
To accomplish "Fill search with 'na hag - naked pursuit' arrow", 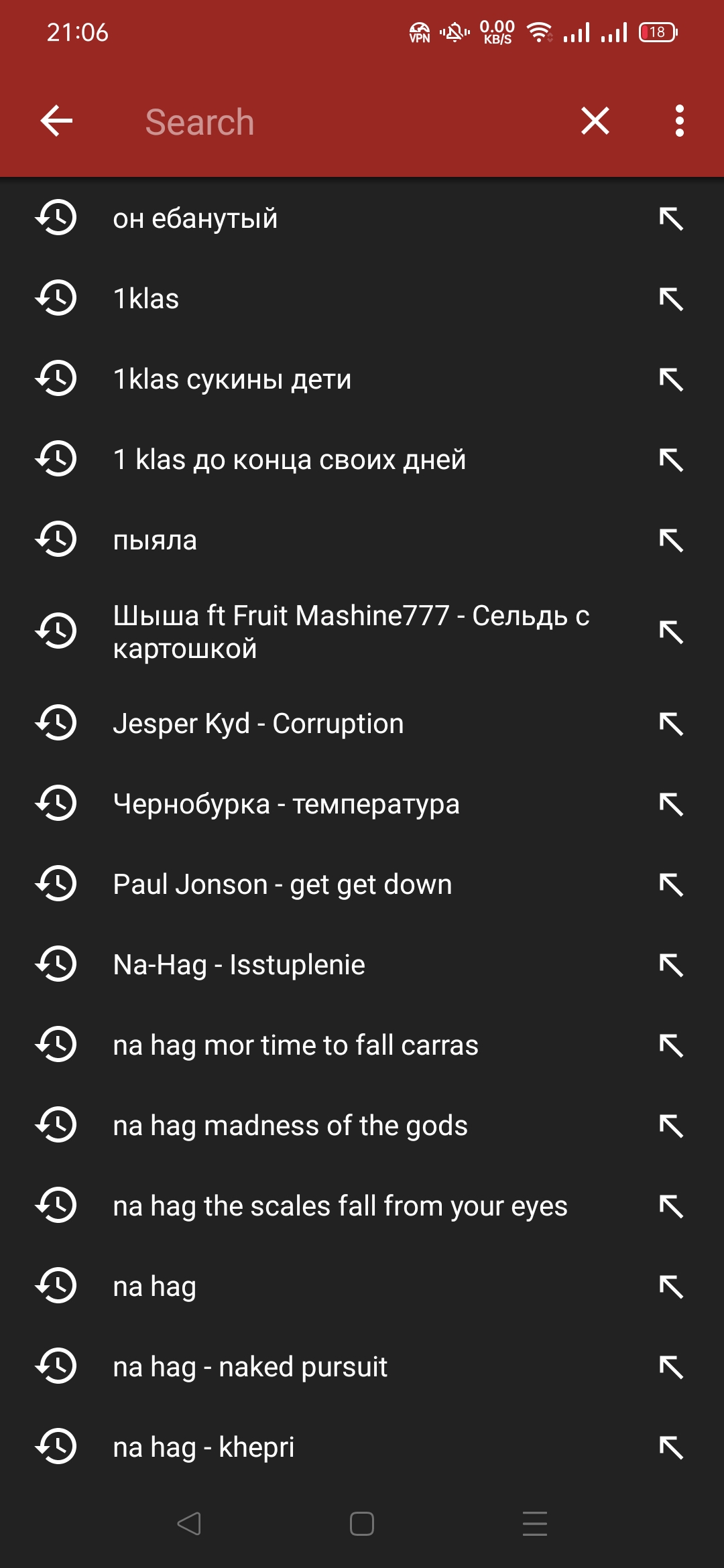I will click(671, 1367).
